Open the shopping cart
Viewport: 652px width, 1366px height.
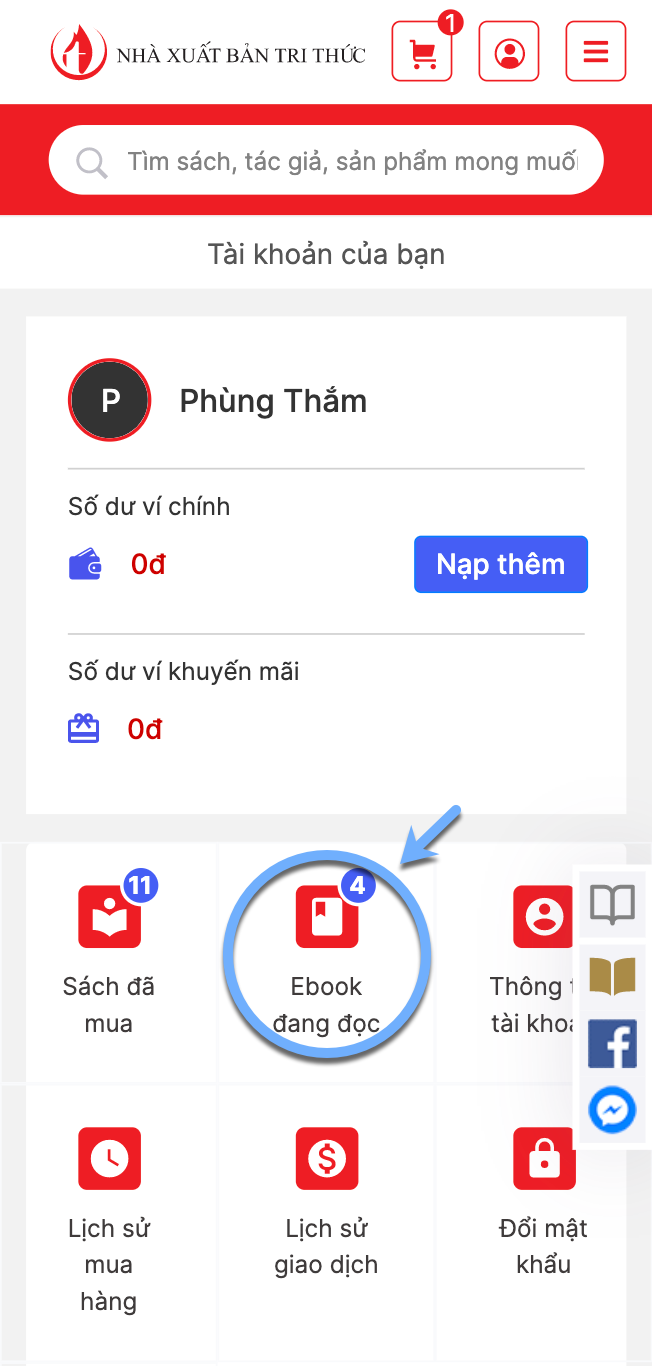tap(422, 51)
